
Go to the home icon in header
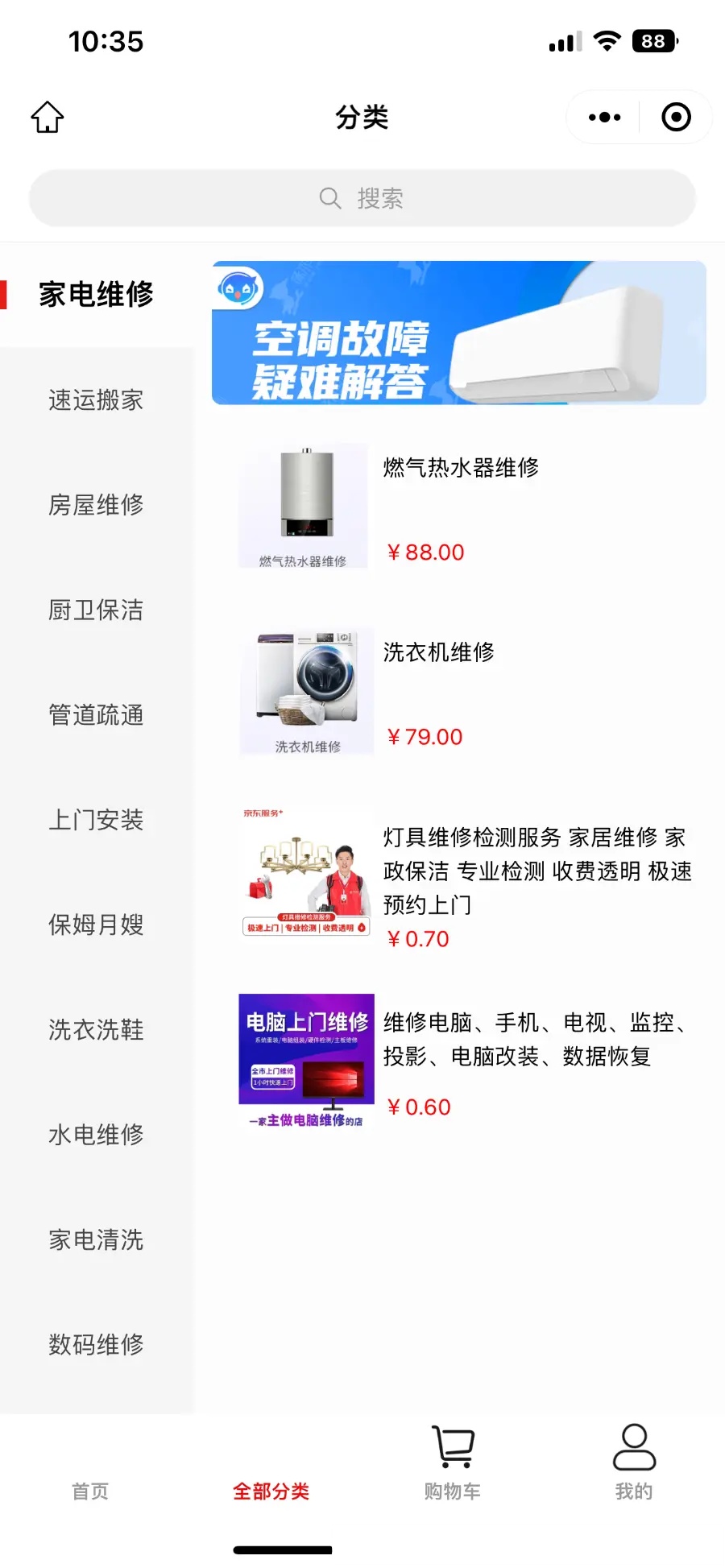(x=48, y=118)
